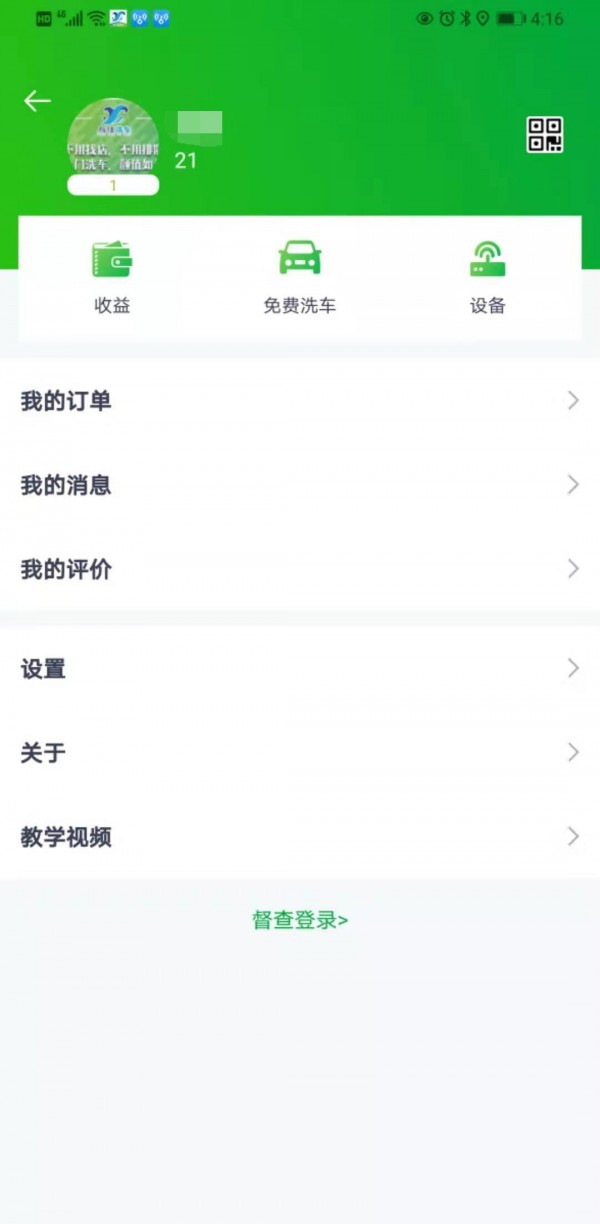The image size is (600, 1224).
Task: Open 我的订单 row
Action: pyautogui.click(x=300, y=401)
